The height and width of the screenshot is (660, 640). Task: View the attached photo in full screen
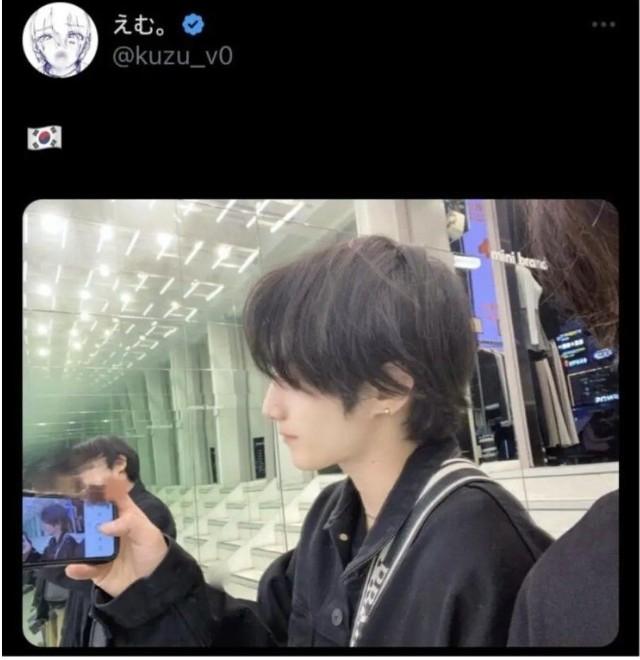tap(320, 422)
